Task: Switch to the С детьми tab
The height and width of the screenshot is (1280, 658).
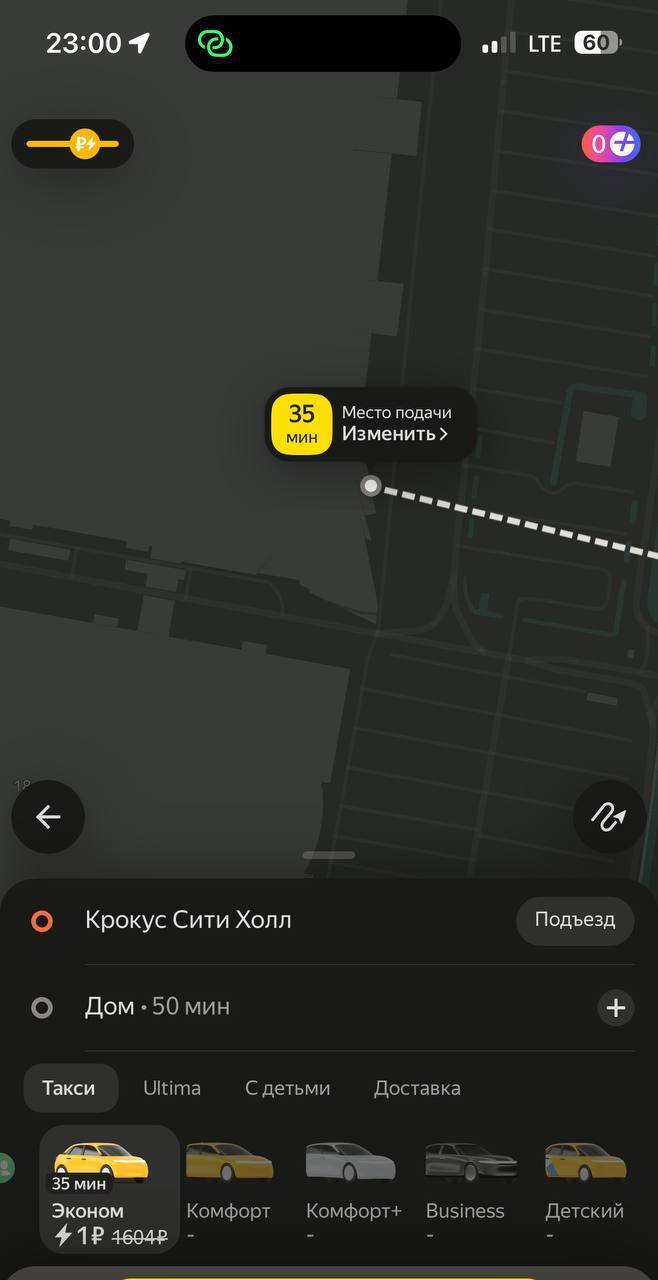Action: click(288, 1088)
